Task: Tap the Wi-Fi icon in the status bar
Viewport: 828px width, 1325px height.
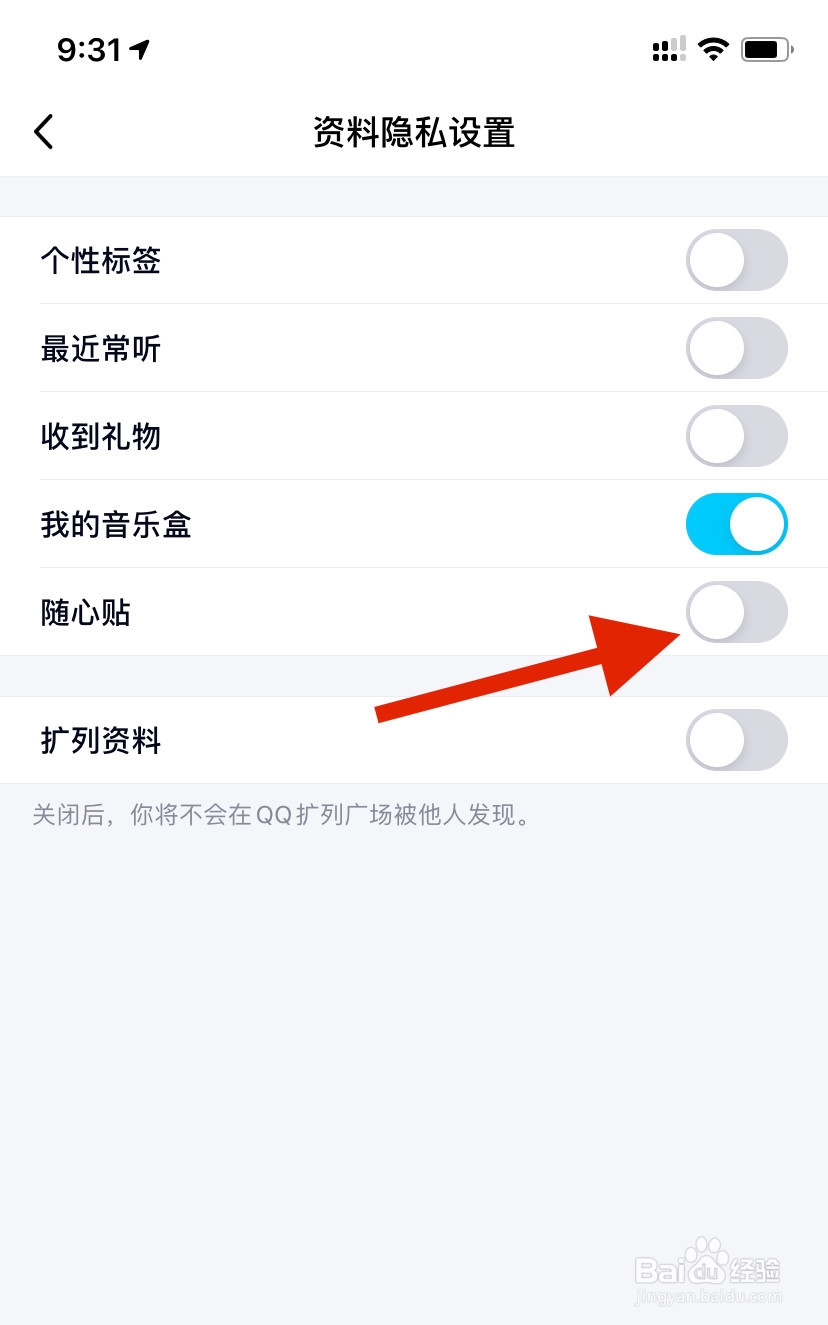Action: (713, 48)
